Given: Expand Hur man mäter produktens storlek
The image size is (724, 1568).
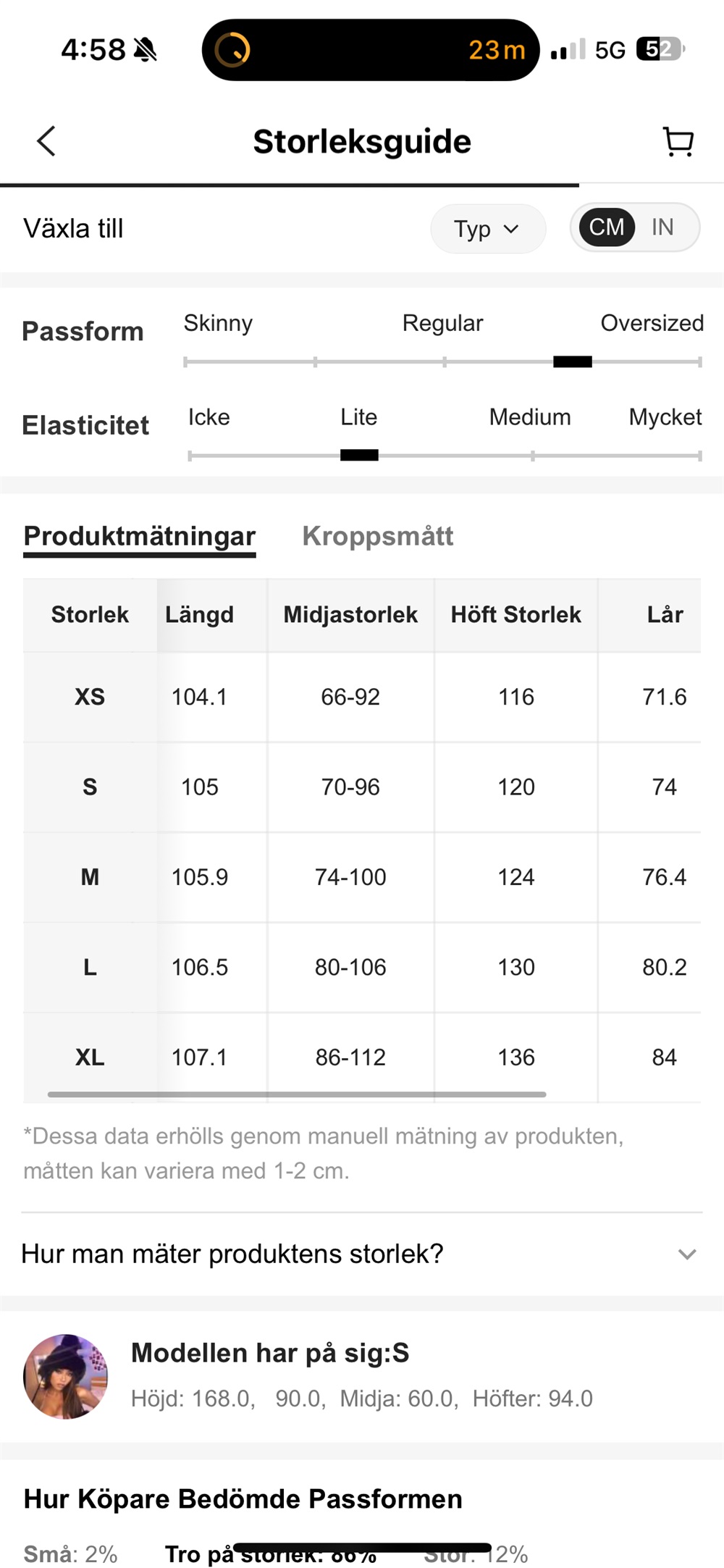Looking at the screenshot, I should click(x=362, y=1254).
